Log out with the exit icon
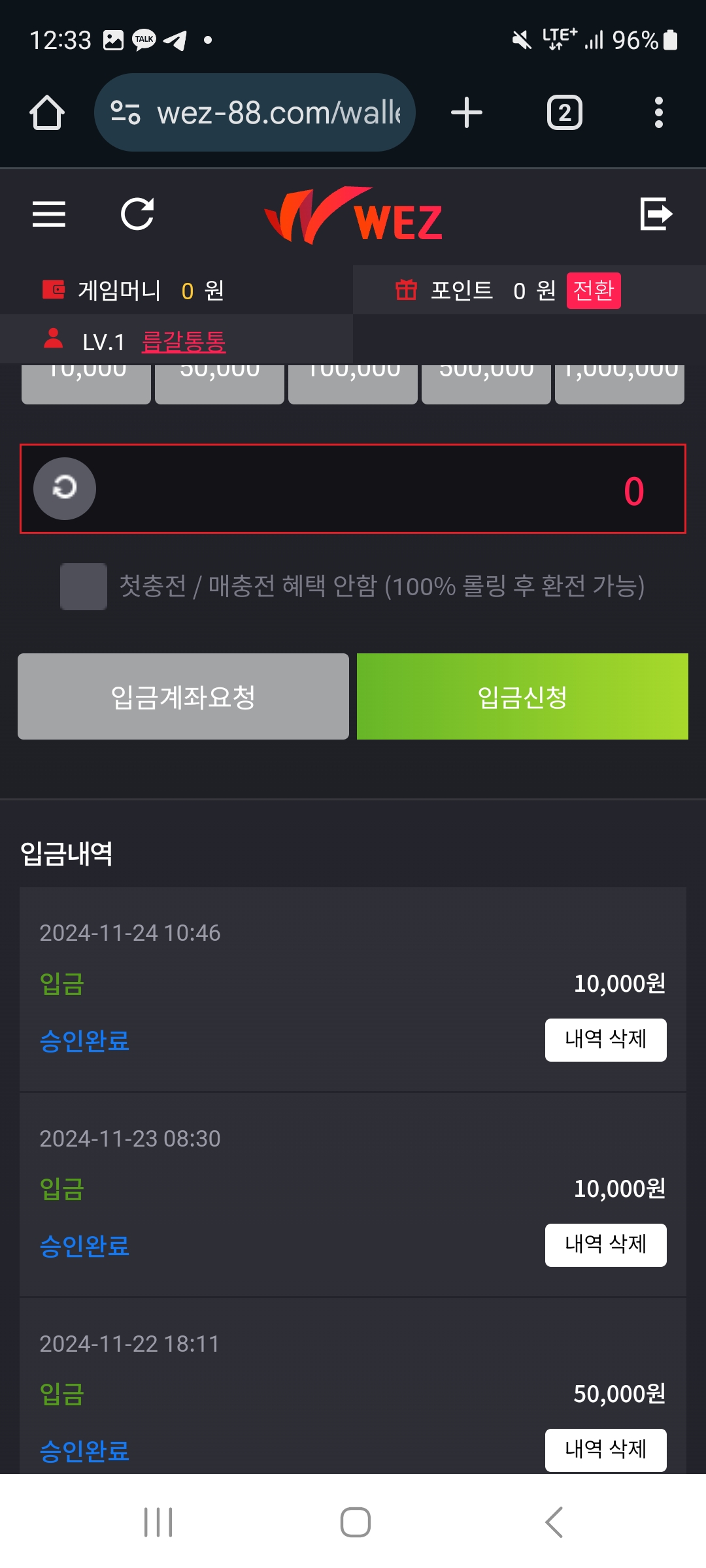 (x=656, y=214)
